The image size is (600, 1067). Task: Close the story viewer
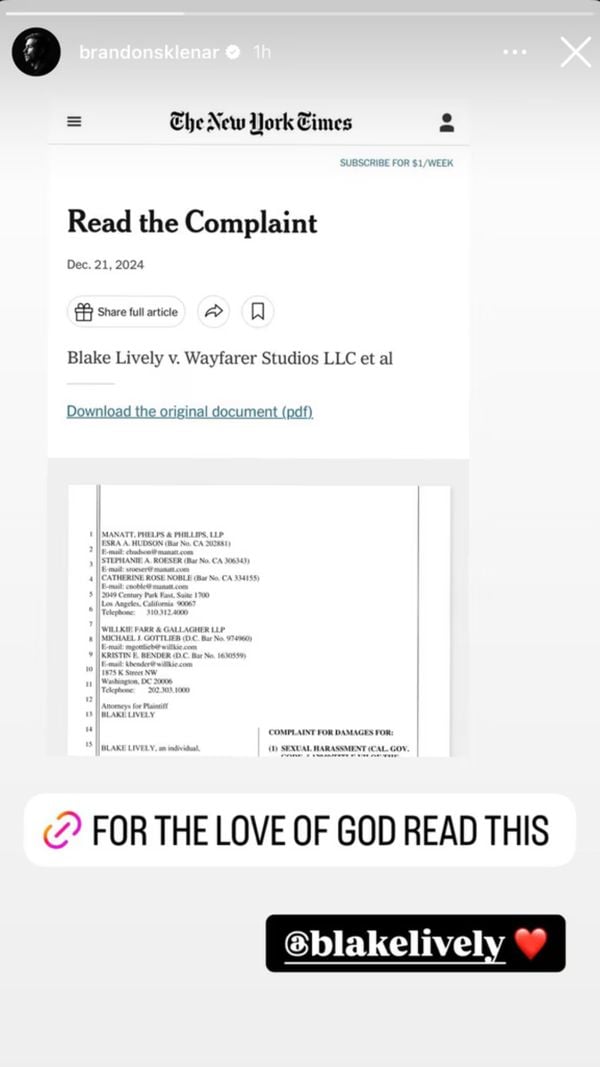575,52
